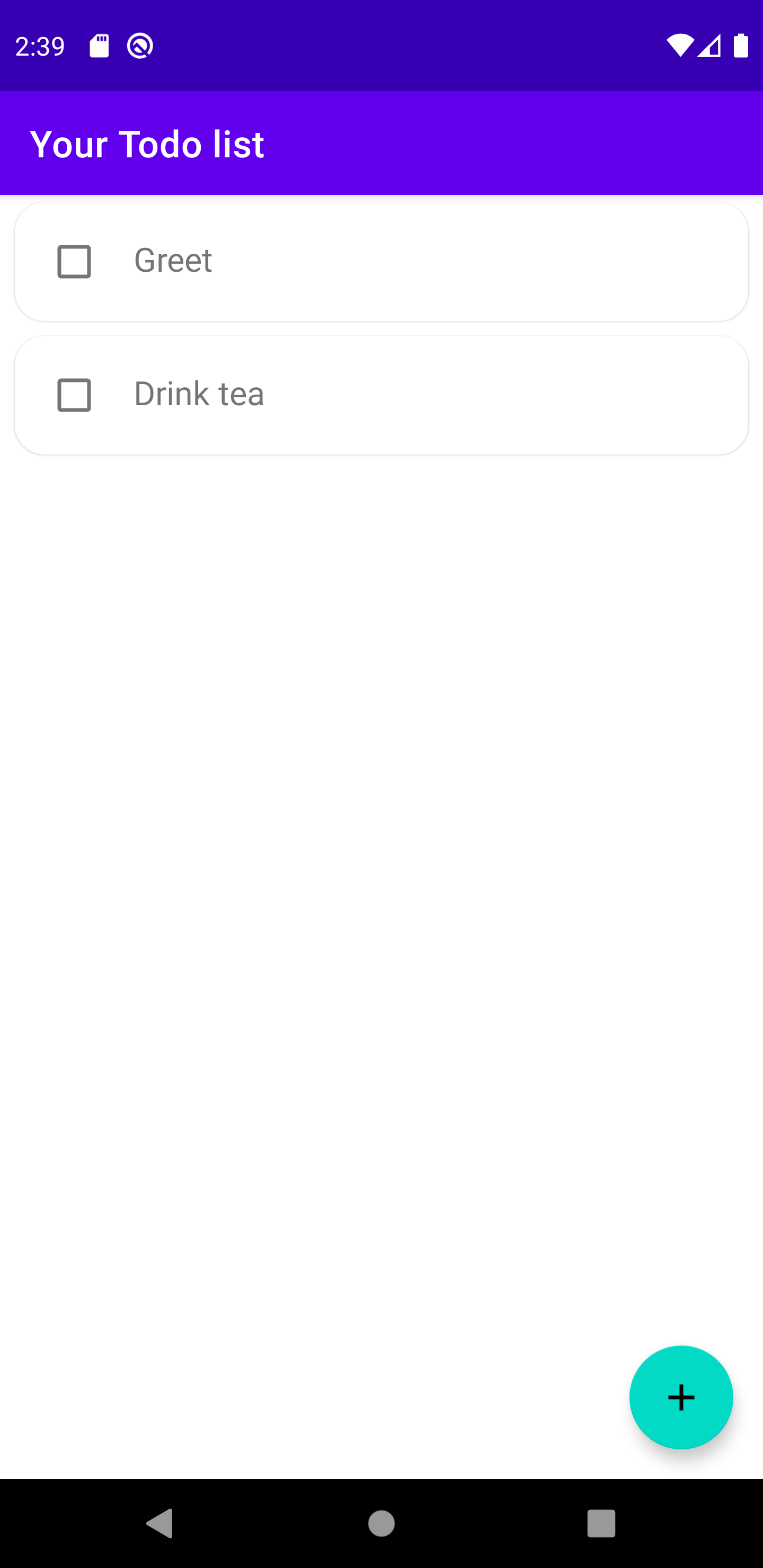Mark Drink tea as done
Screen dimensions: 763x1568
coord(74,395)
